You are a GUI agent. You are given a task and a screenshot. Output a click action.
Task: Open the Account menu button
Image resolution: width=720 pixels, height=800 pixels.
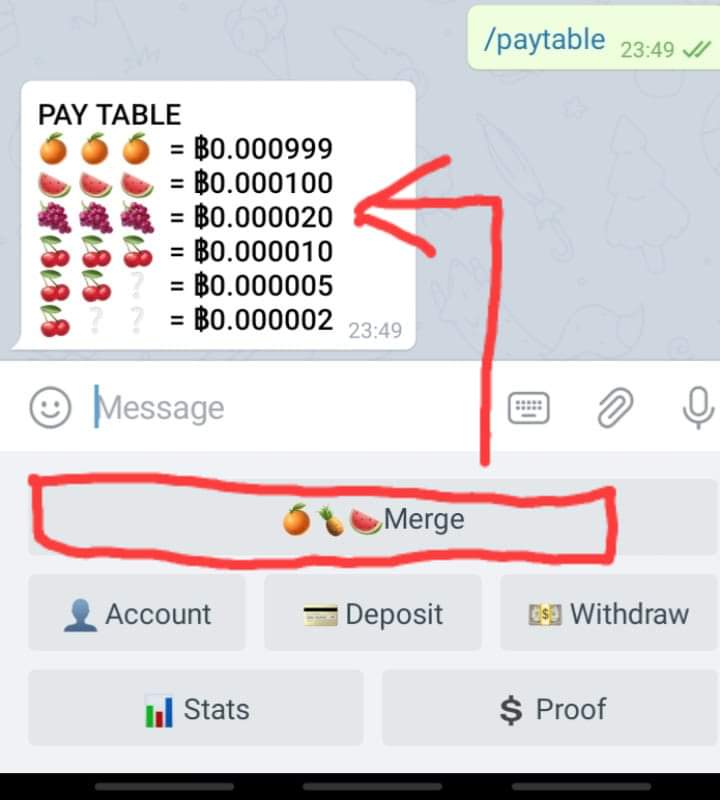click(137, 613)
